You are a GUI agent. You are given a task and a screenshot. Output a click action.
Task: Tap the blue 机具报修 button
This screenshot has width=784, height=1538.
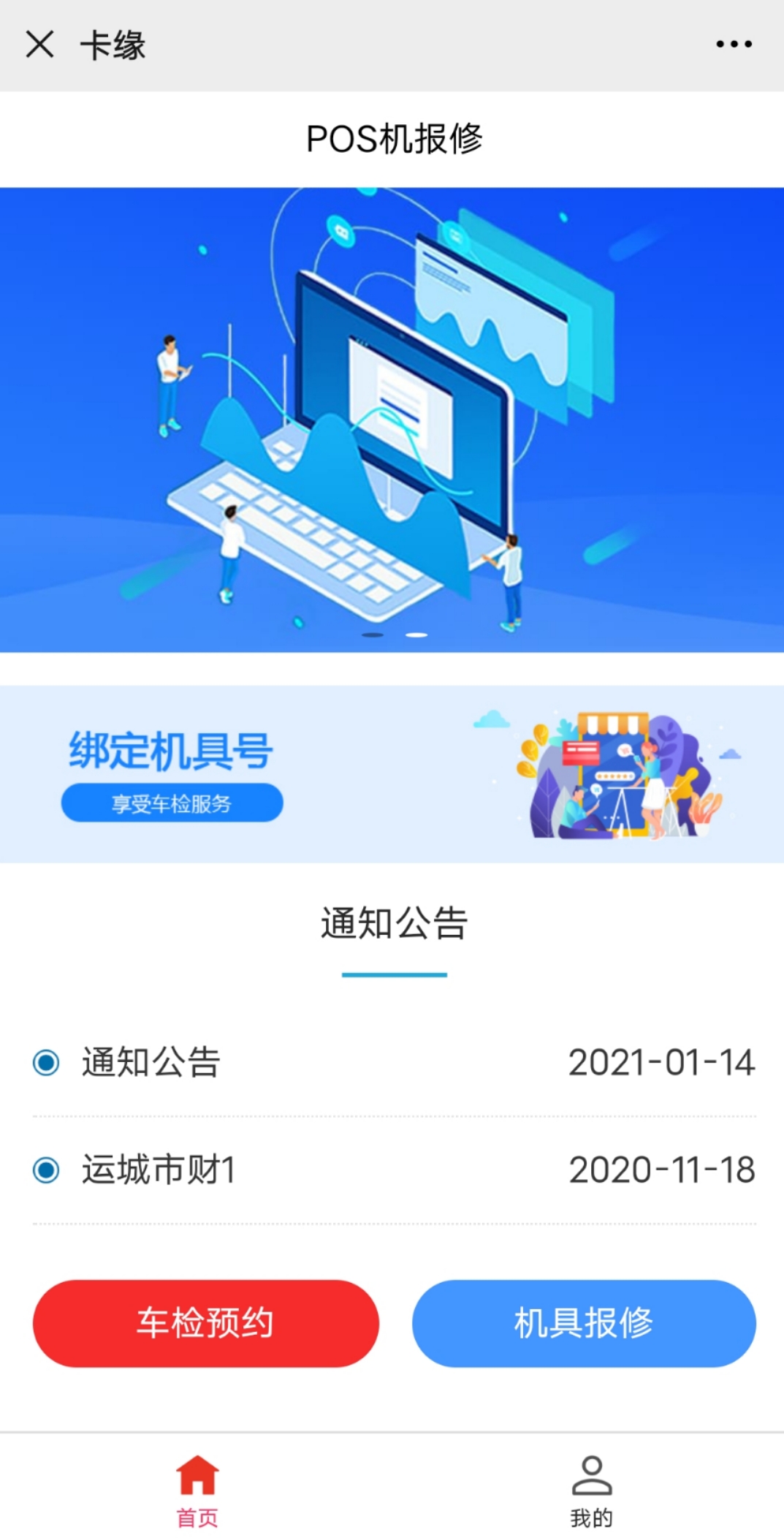click(x=584, y=1323)
